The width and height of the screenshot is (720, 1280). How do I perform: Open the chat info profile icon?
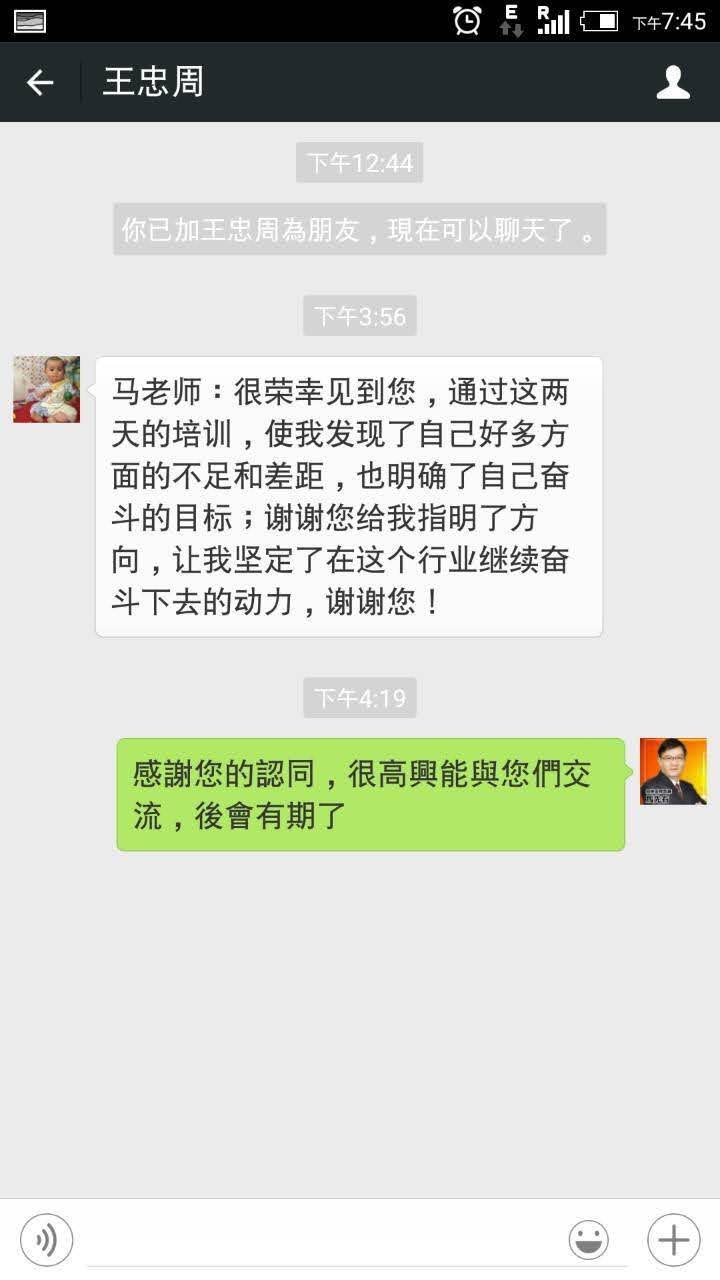coord(673,82)
